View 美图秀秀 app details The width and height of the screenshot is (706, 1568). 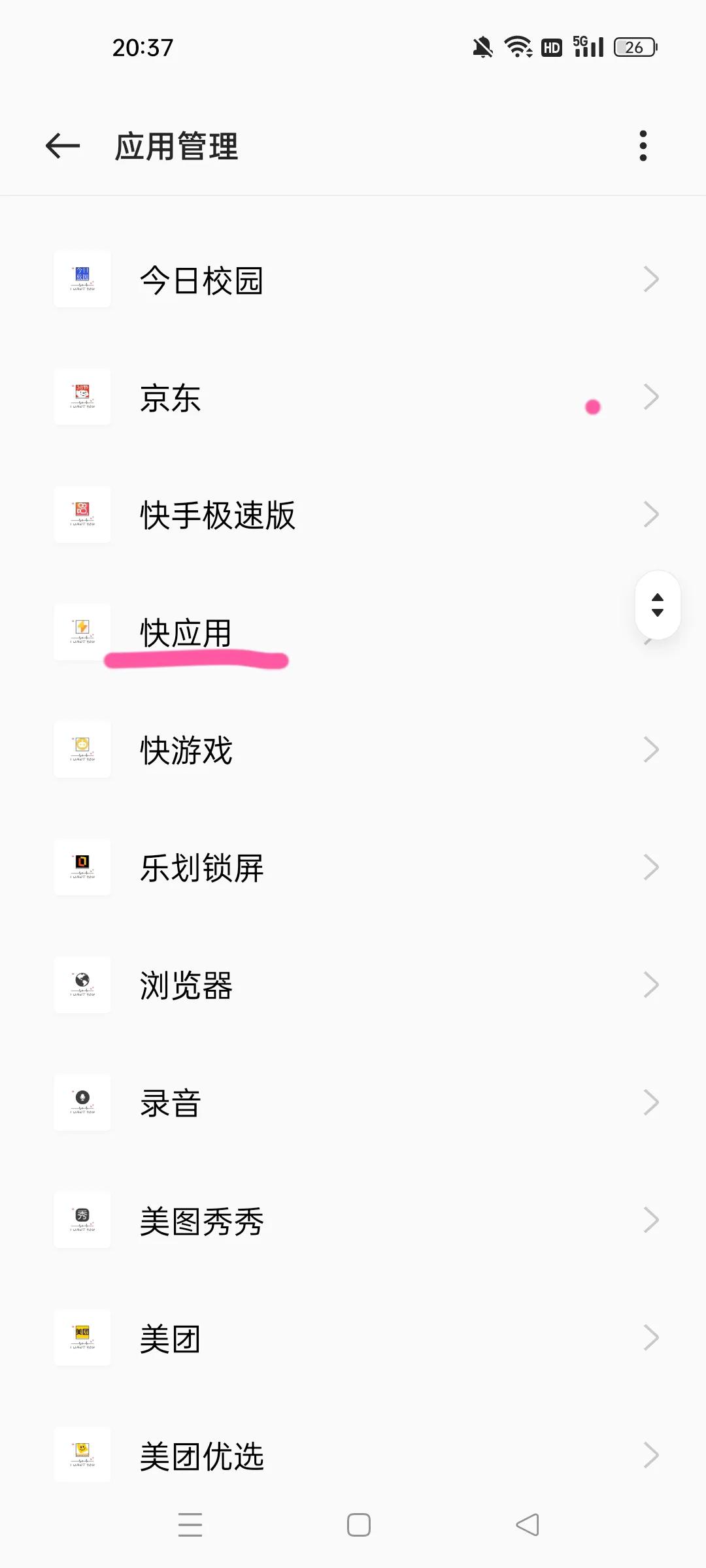pyautogui.click(x=353, y=1220)
